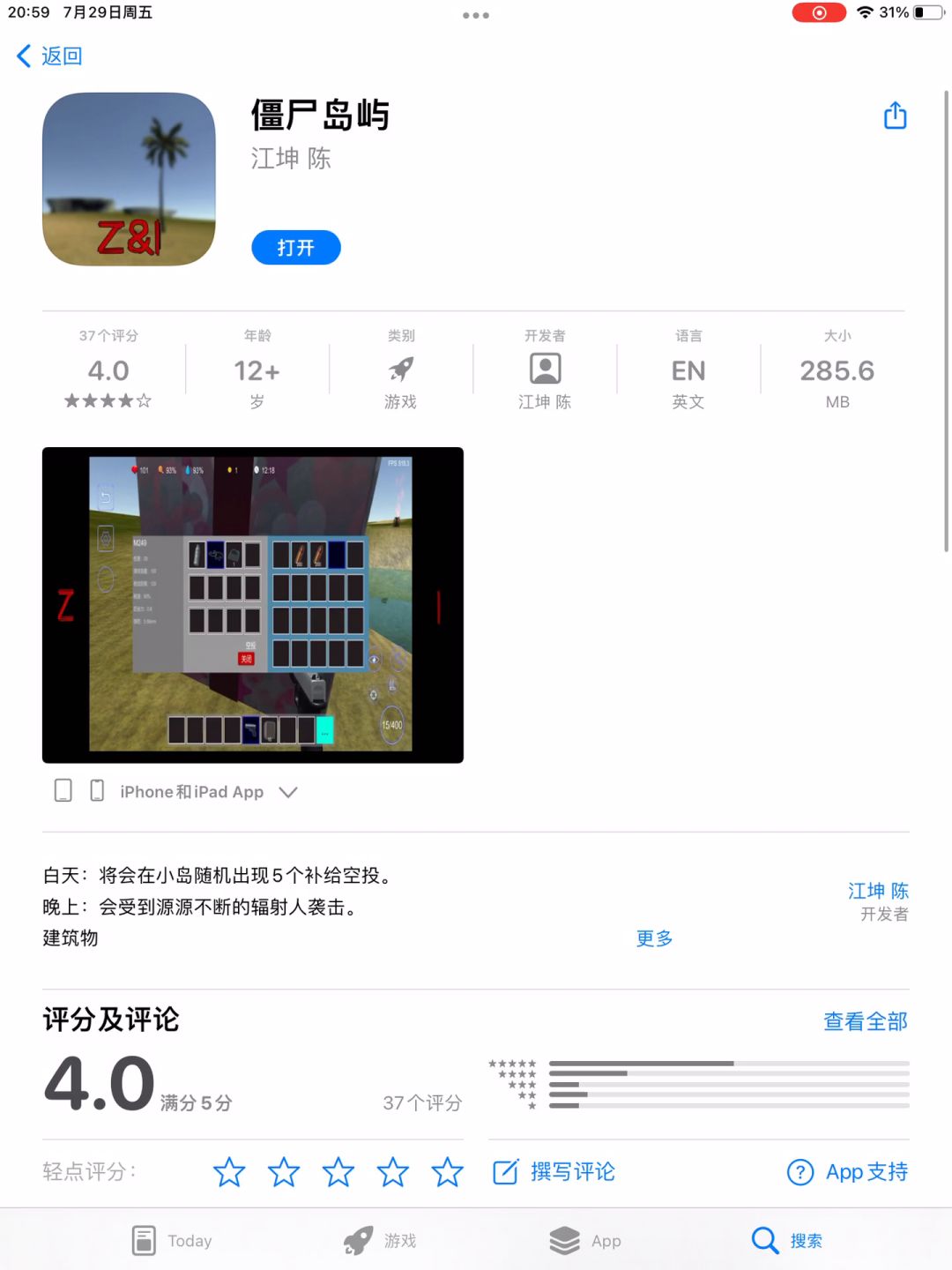Rate the app five stars
The image size is (952, 1270).
(x=447, y=1172)
